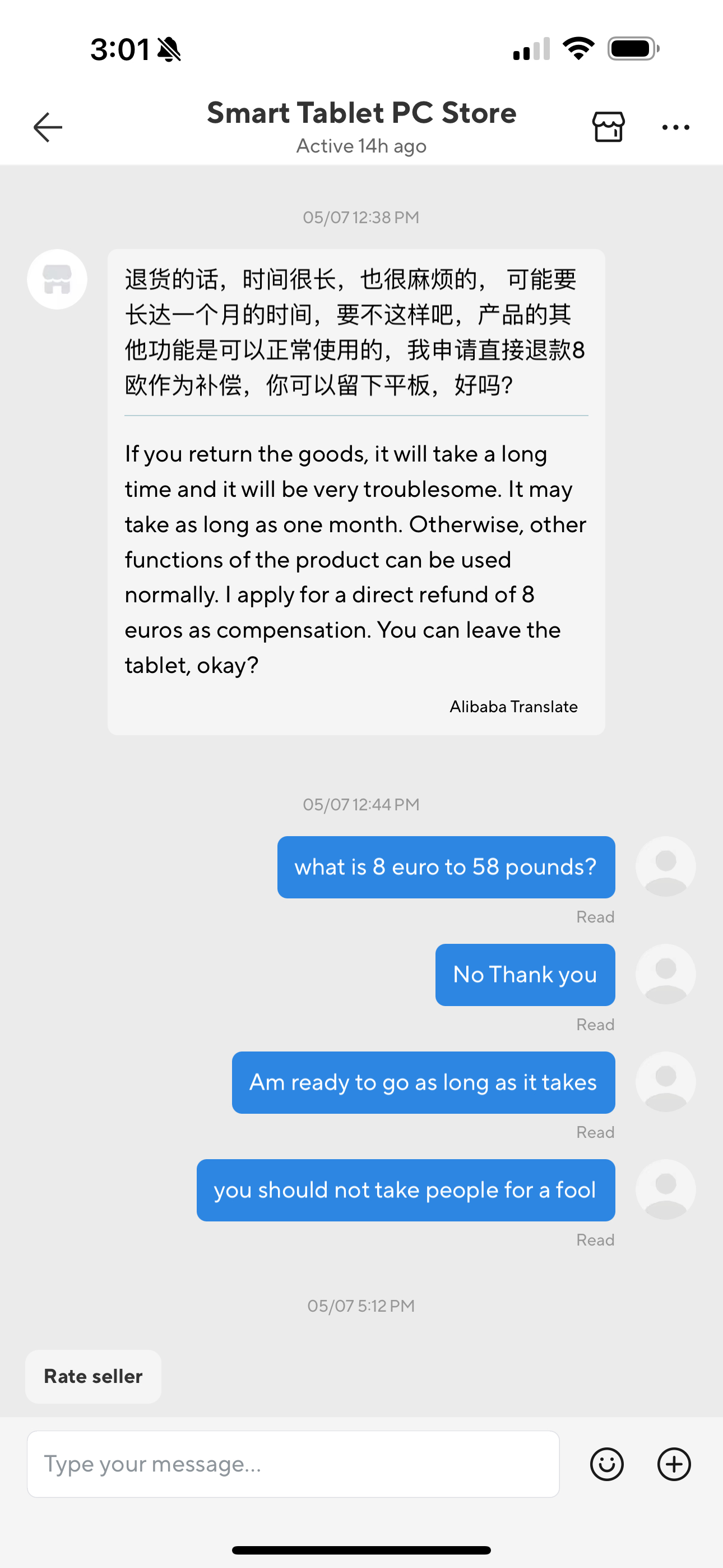Screen dimensions: 723x1568
Task: Tap the 'Rate seller' button
Action: [x=92, y=1376]
